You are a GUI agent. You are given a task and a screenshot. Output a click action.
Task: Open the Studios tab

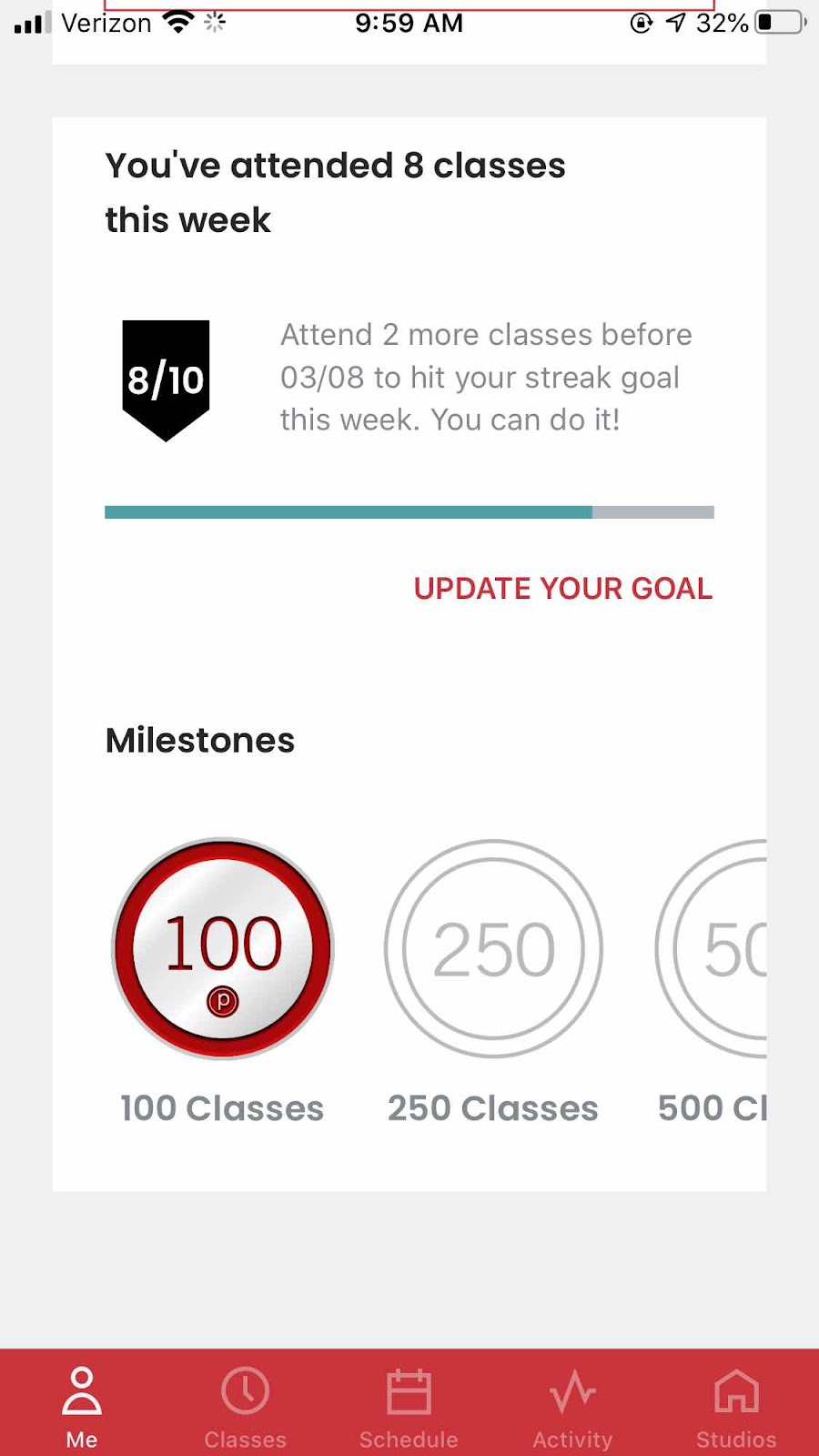736,1406
